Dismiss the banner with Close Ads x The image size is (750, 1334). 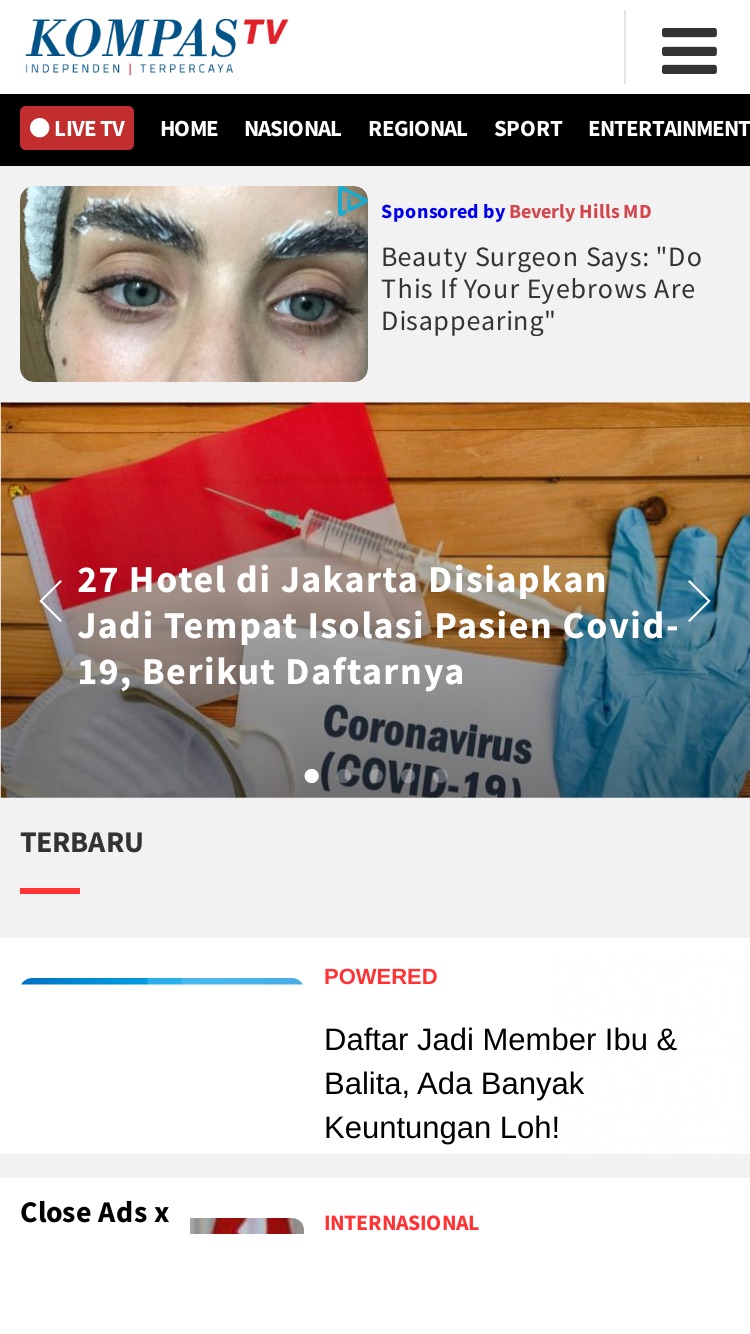(95, 1212)
